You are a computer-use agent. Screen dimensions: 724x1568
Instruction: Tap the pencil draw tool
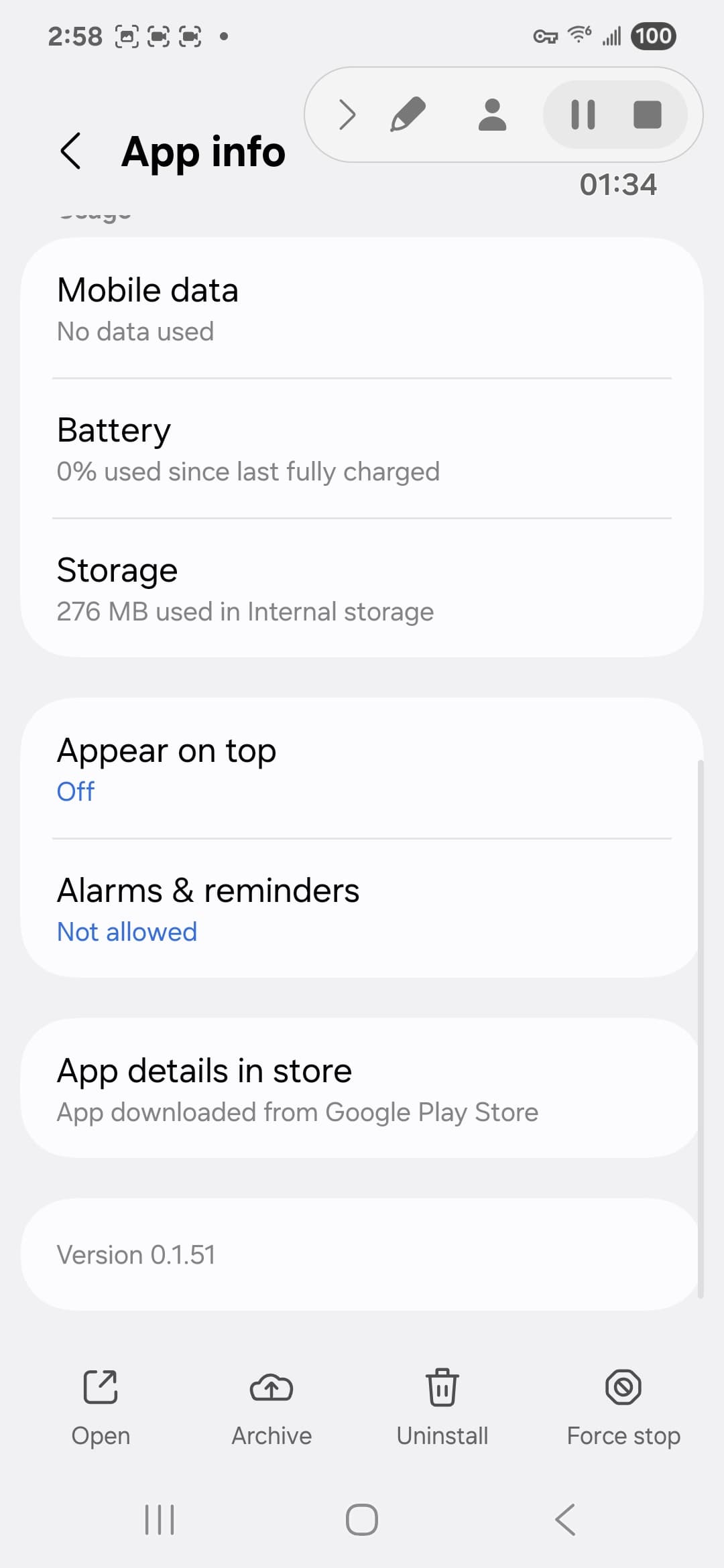pos(408,115)
